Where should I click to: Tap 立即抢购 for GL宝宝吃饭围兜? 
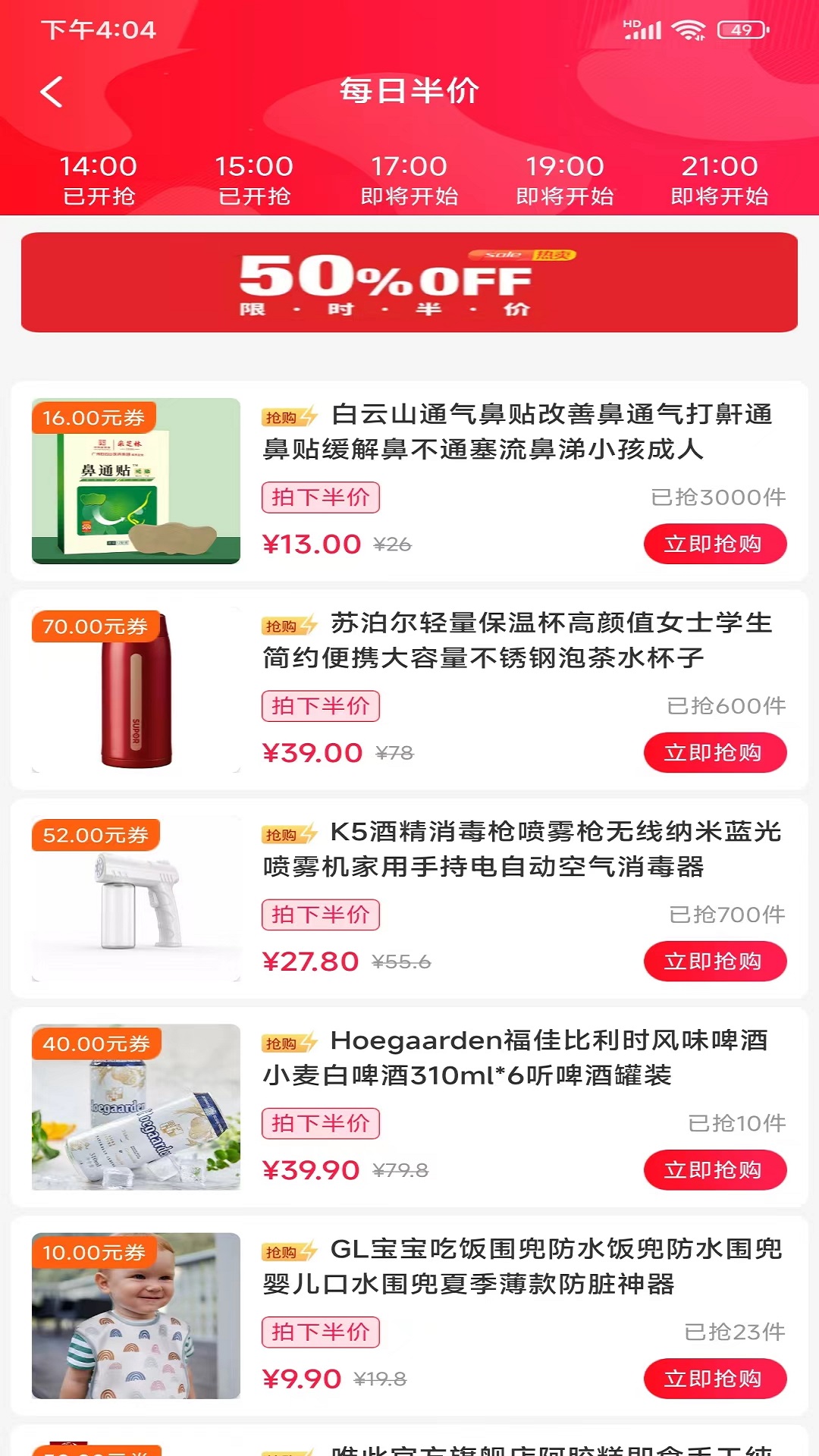pos(714,1378)
